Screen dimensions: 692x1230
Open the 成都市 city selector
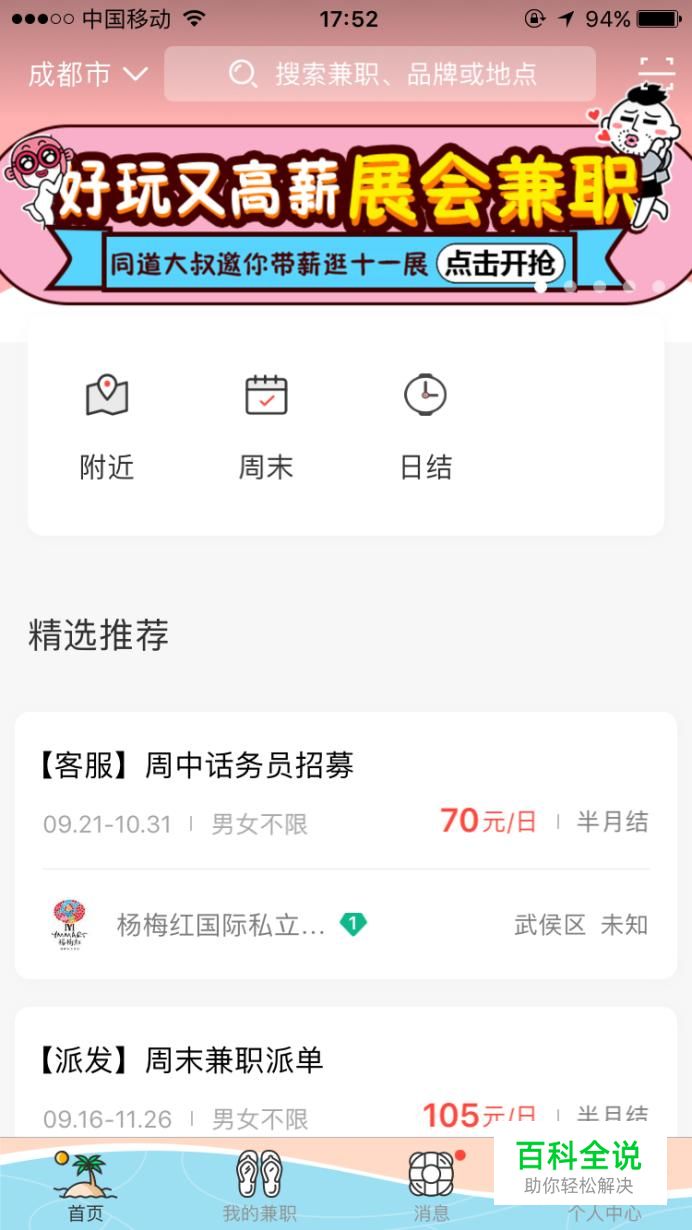88,74
